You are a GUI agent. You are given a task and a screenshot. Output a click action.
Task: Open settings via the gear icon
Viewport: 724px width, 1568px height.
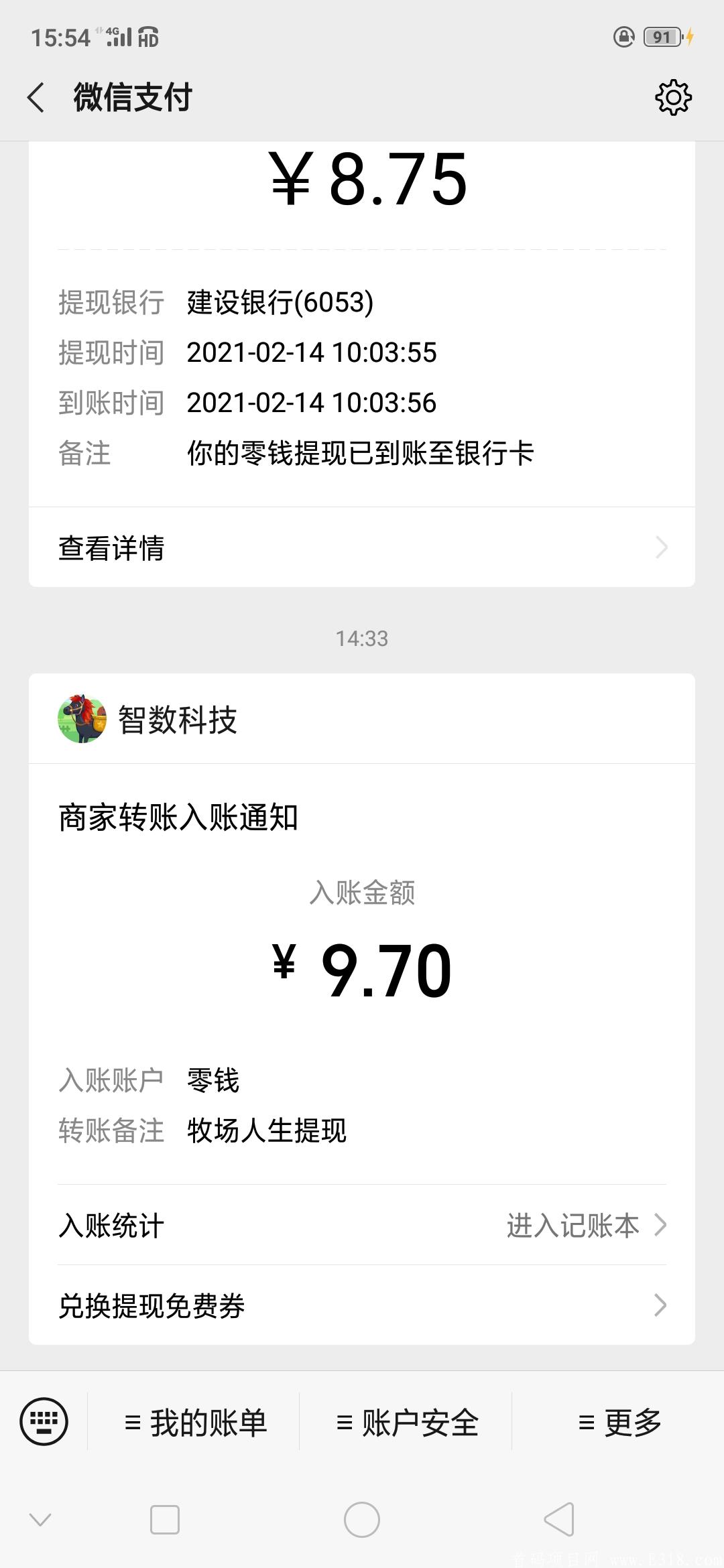(x=675, y=97)
